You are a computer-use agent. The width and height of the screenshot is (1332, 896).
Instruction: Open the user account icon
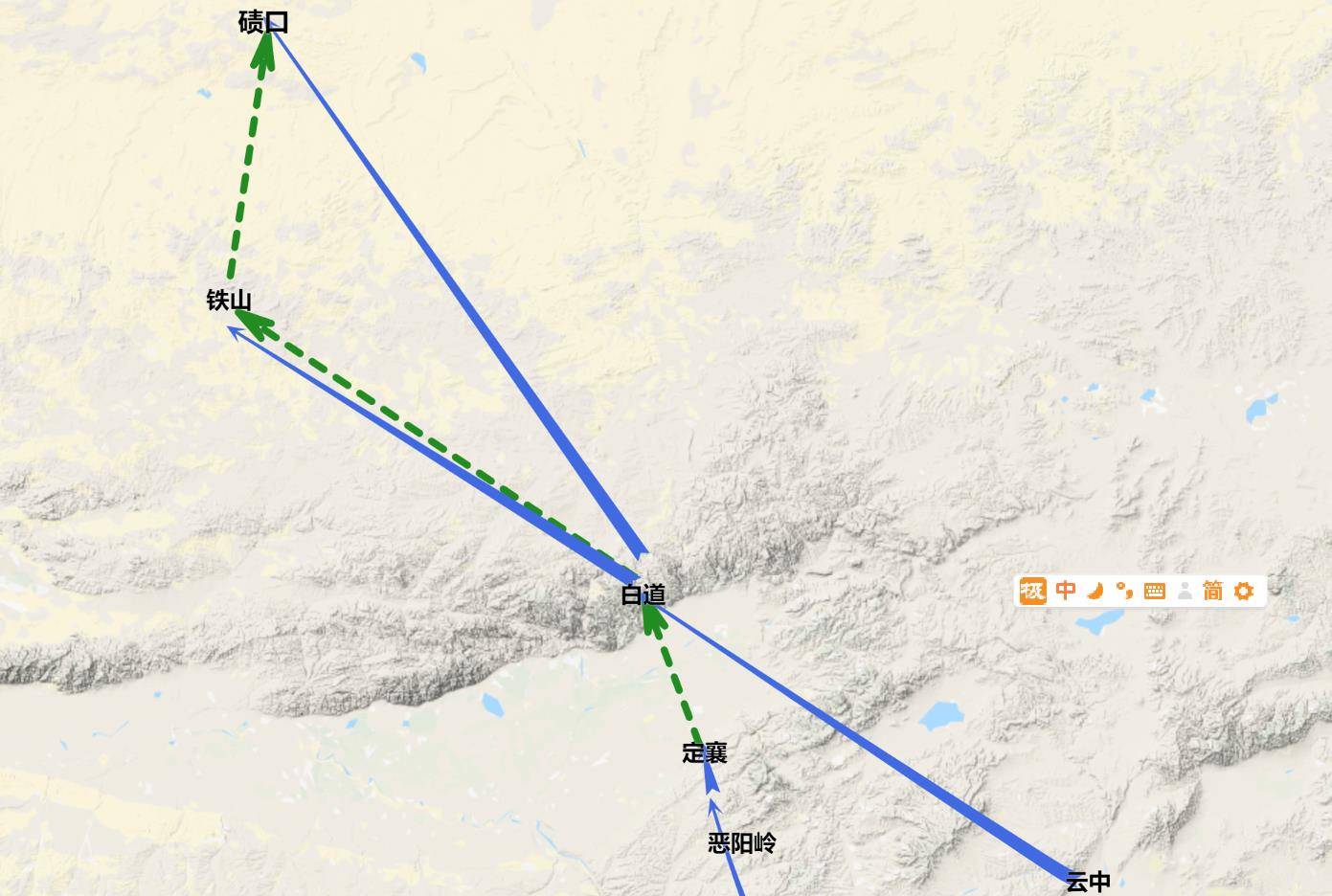point(1185,591)
